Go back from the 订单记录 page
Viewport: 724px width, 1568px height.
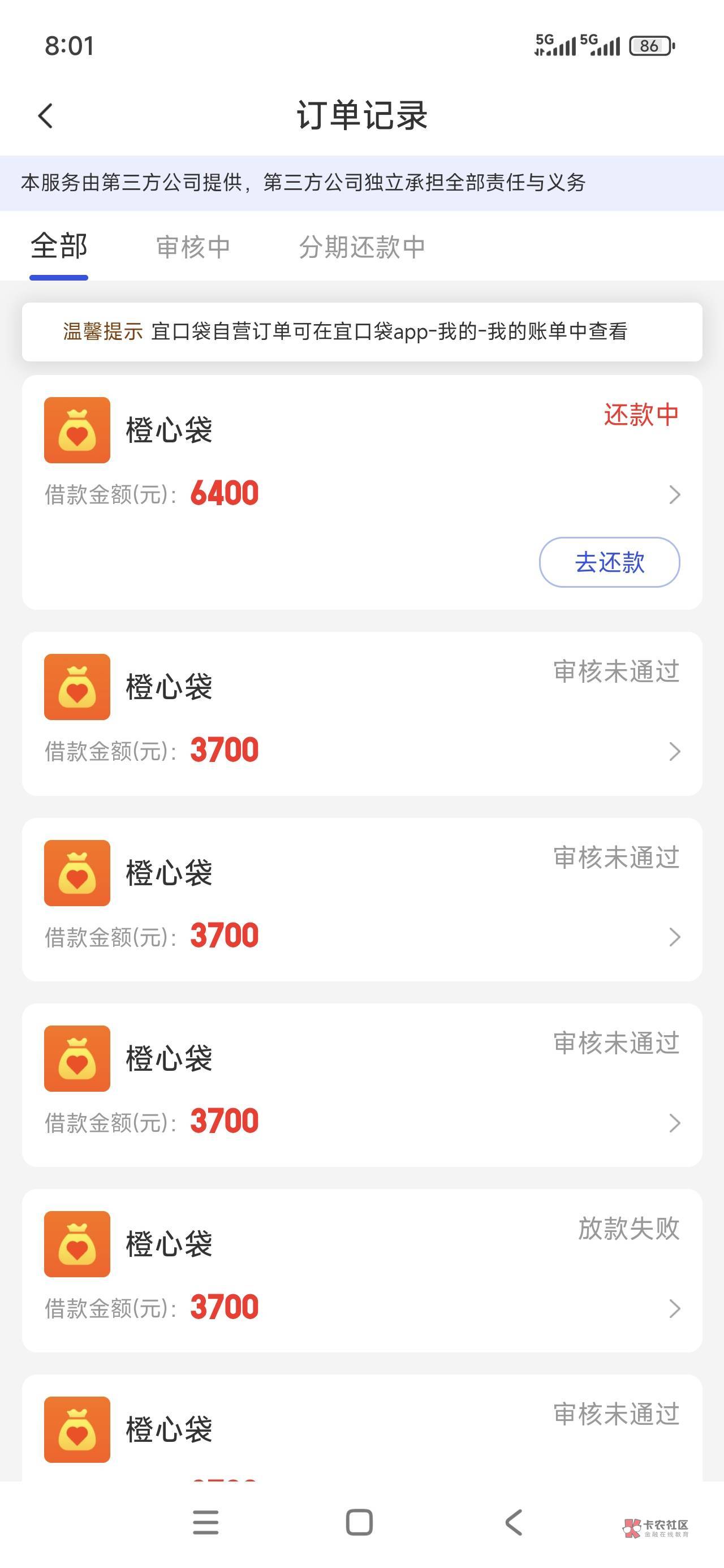point(46,115)
